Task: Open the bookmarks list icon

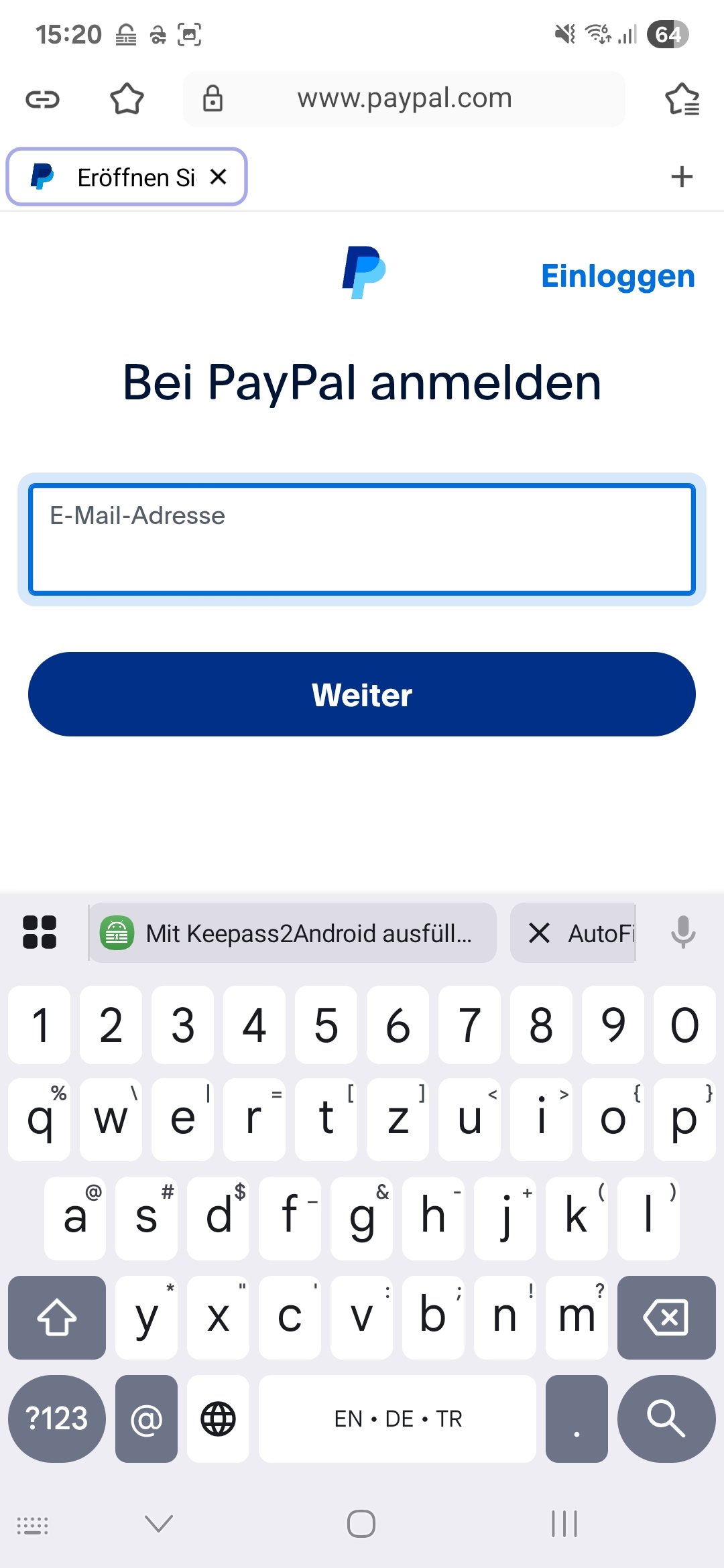Action: [682, 99]
